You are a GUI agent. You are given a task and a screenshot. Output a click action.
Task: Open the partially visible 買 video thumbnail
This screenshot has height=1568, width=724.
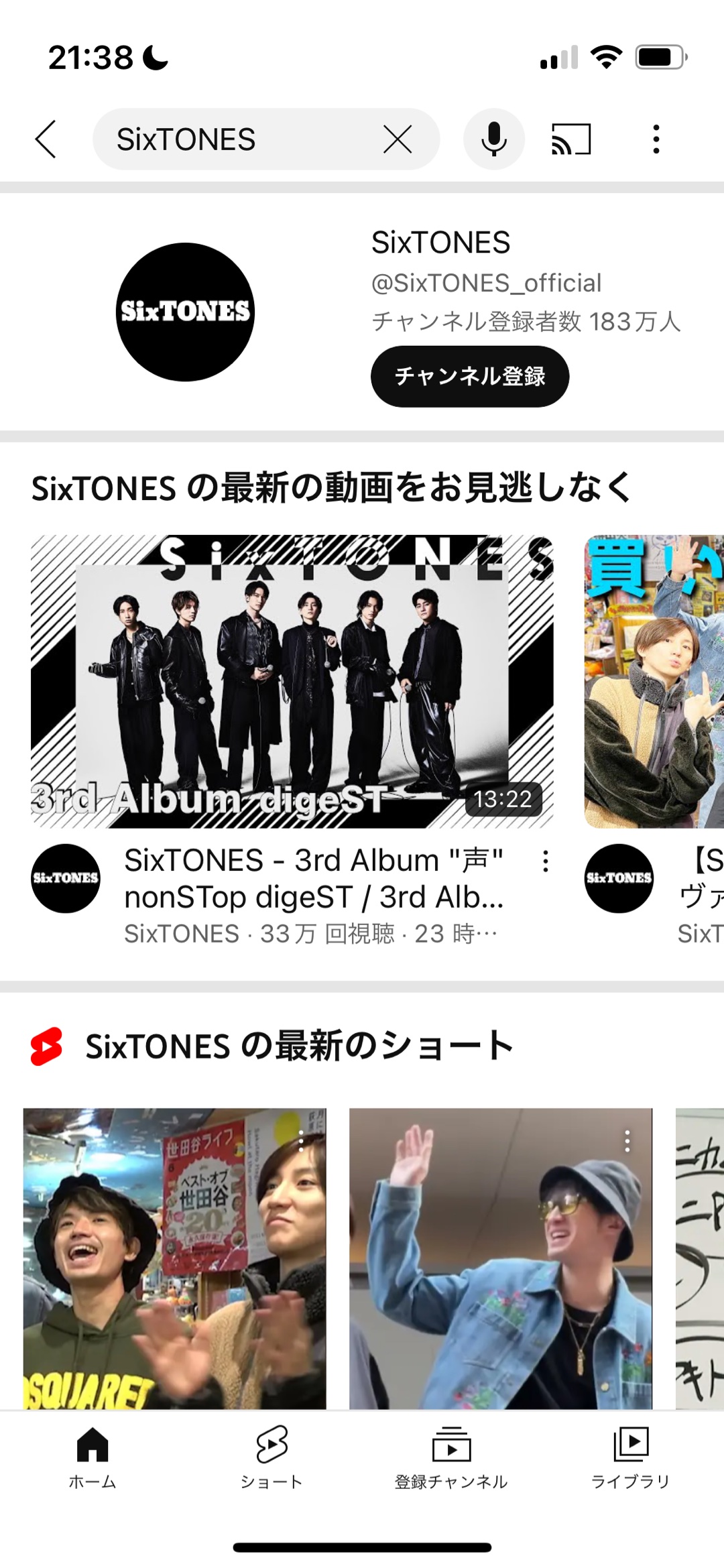(654, 681)
